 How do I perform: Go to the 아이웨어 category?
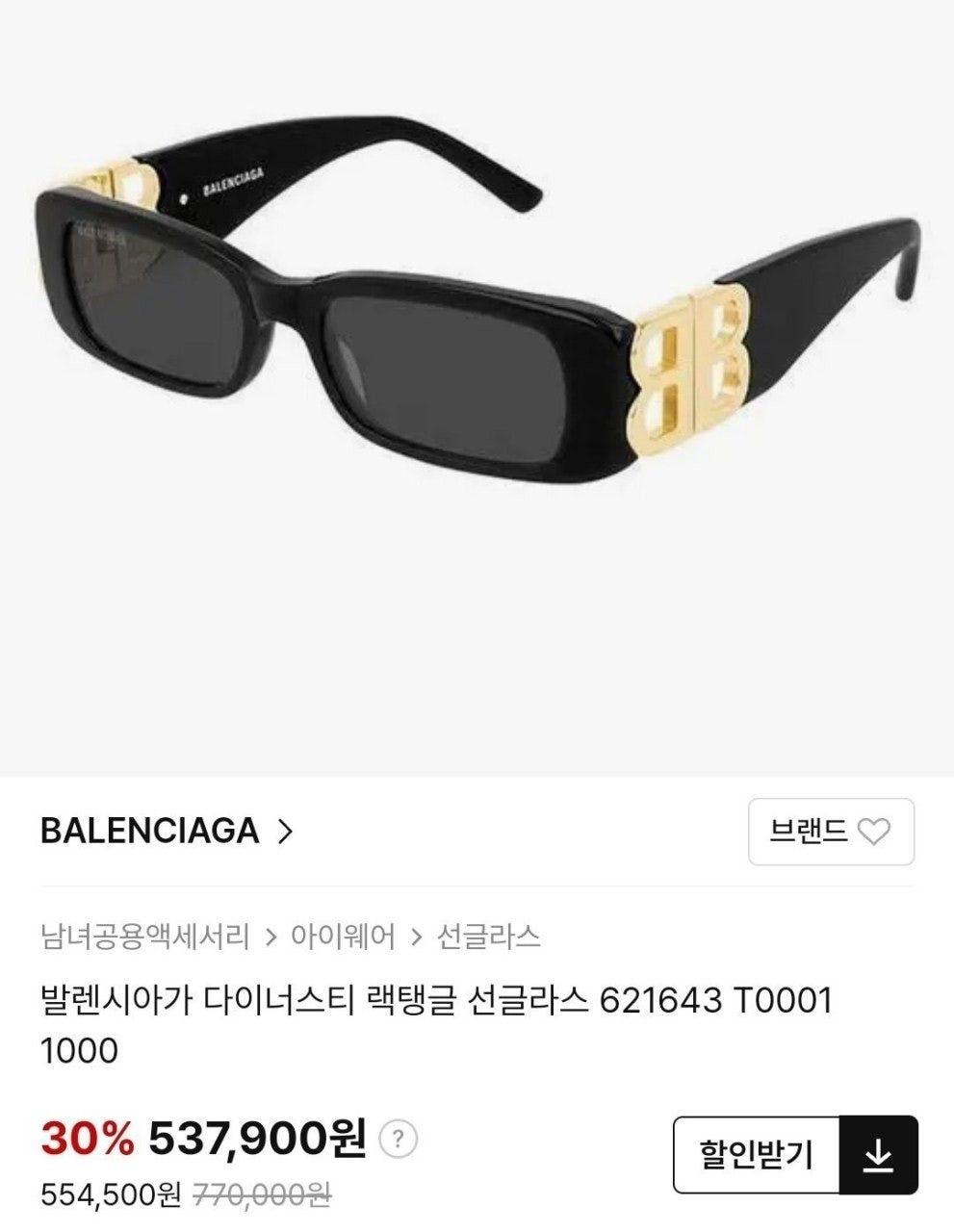(x=343, y=936)
